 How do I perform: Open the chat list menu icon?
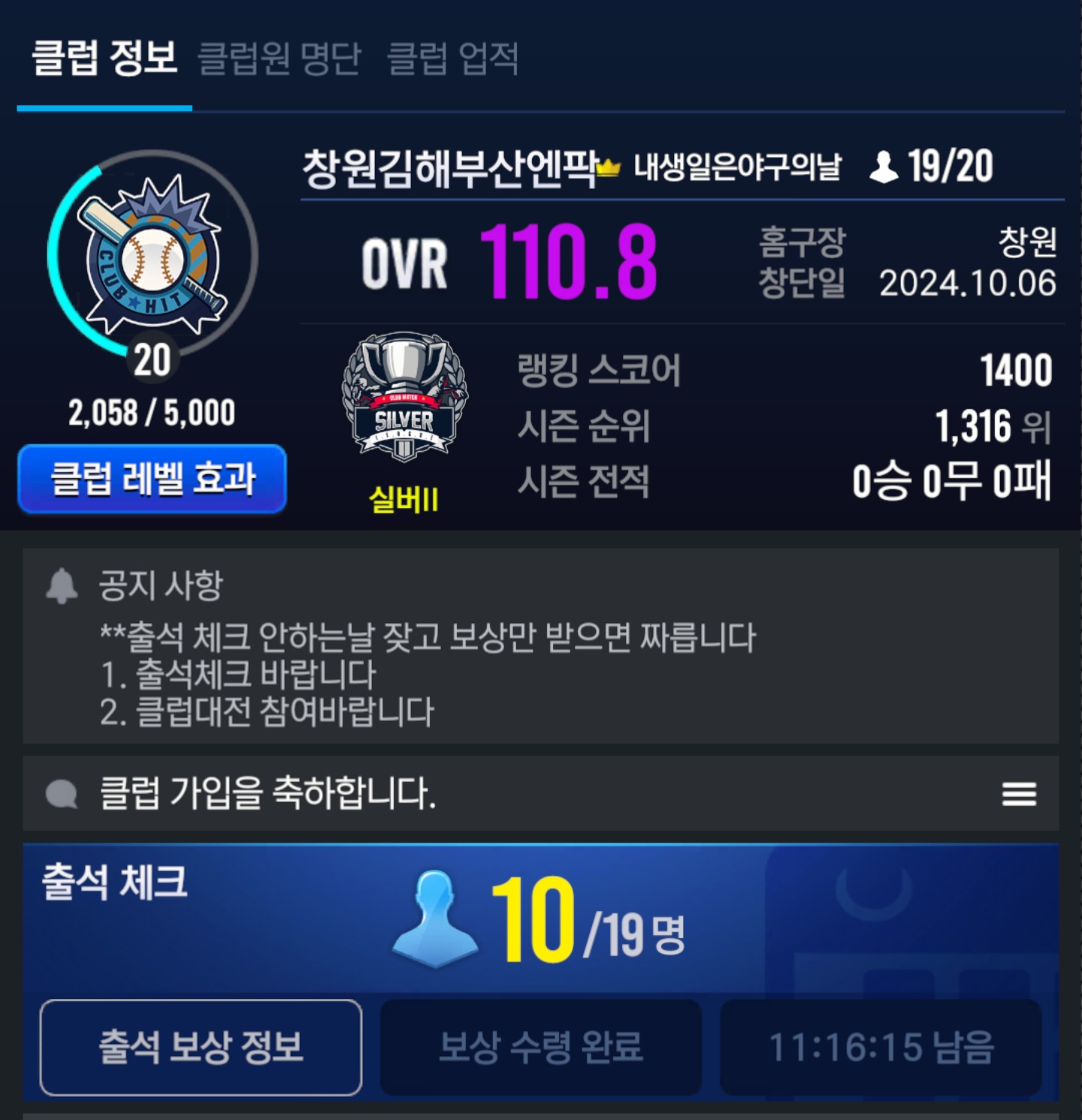tap(1019, 794)
